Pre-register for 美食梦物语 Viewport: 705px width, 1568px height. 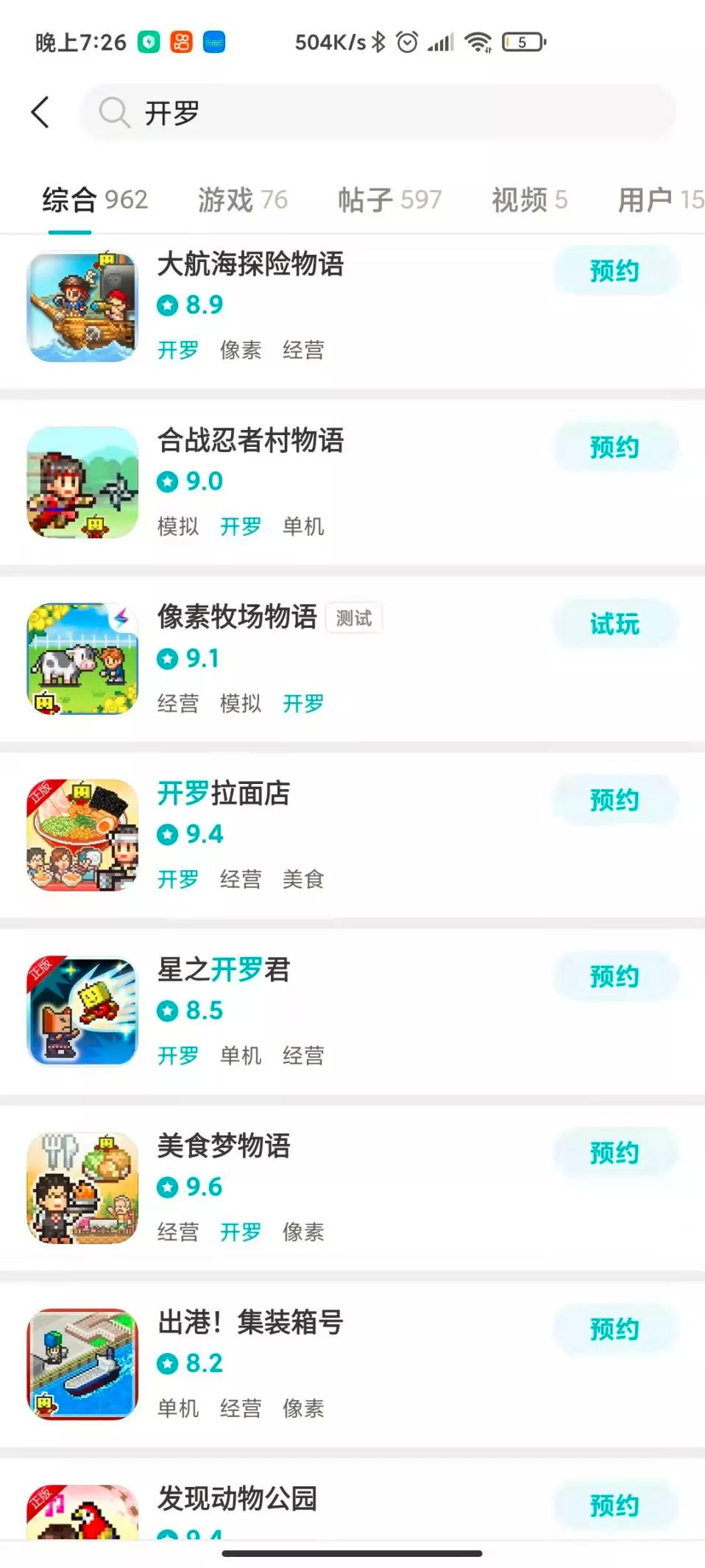click(x=614, y=1153)
